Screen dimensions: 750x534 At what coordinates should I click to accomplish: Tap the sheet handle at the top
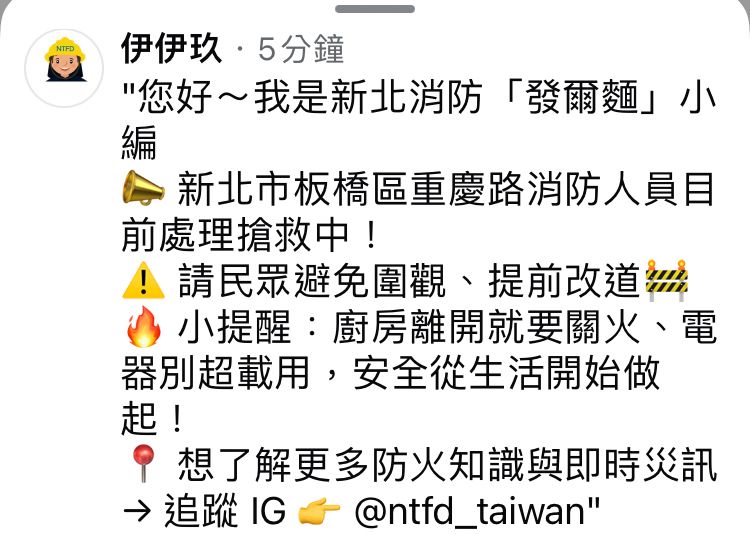click(x=375, y=8)
